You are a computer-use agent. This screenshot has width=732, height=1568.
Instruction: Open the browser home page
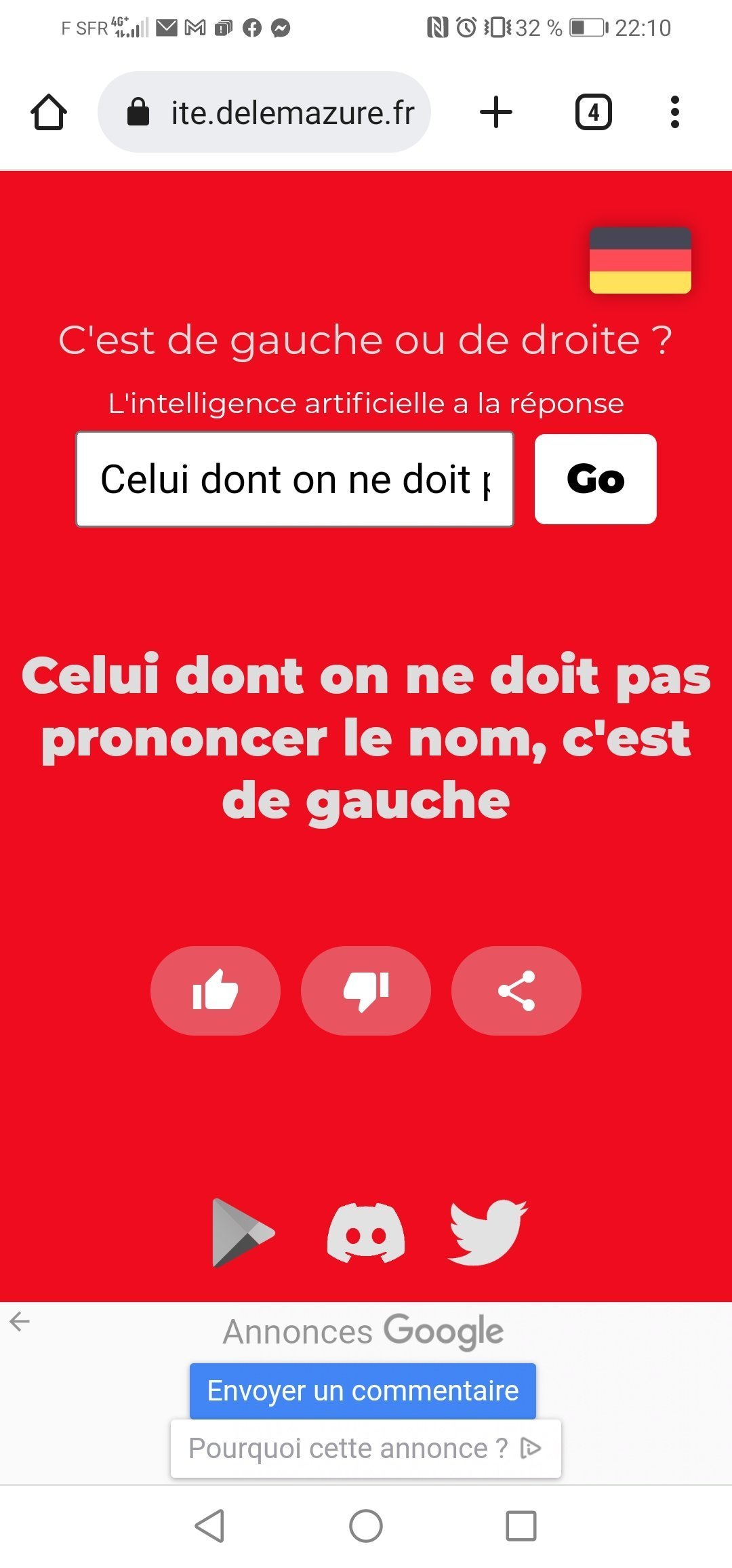point(49,112)
